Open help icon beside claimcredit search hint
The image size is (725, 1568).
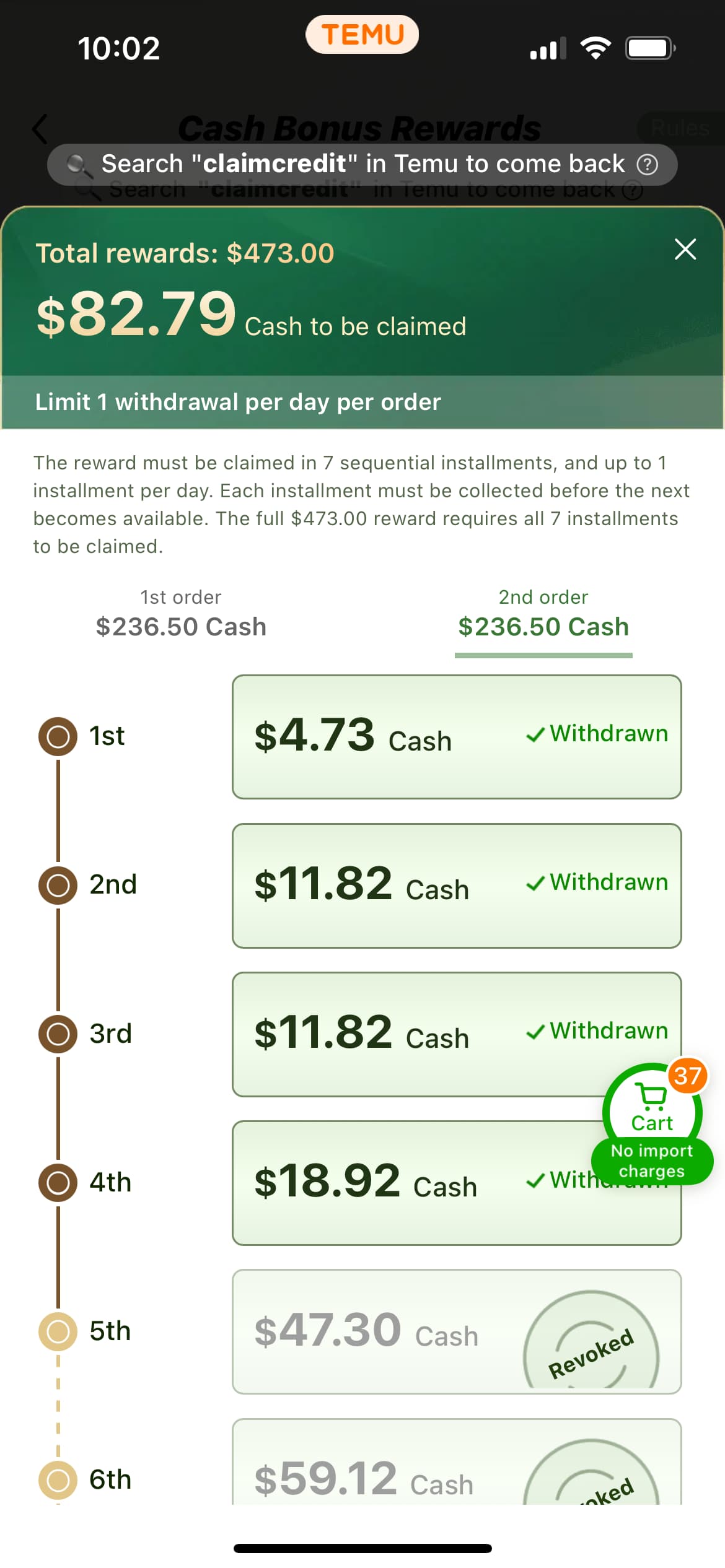click(x=648, y=165)
